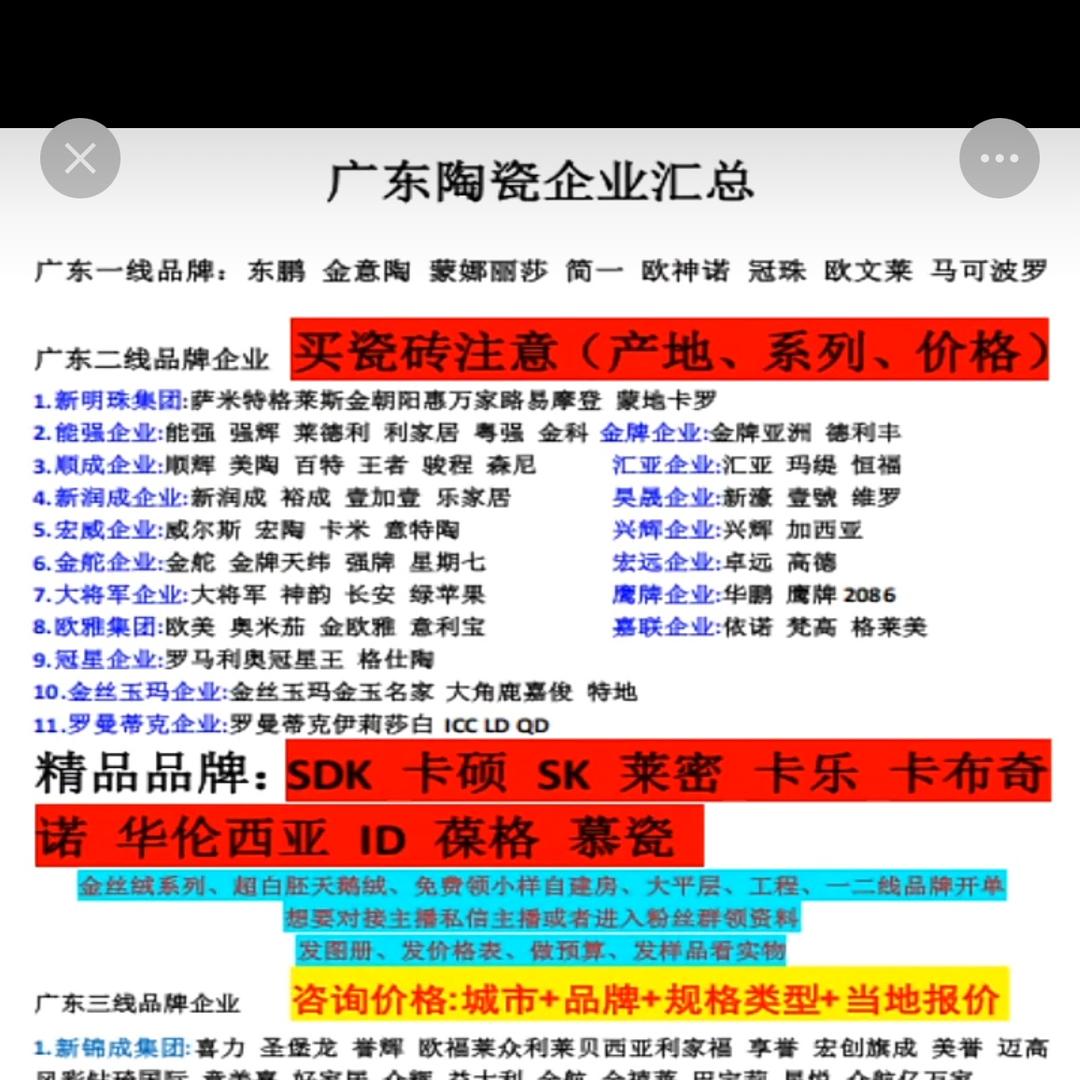Open the more options menu

click(999, 158)
